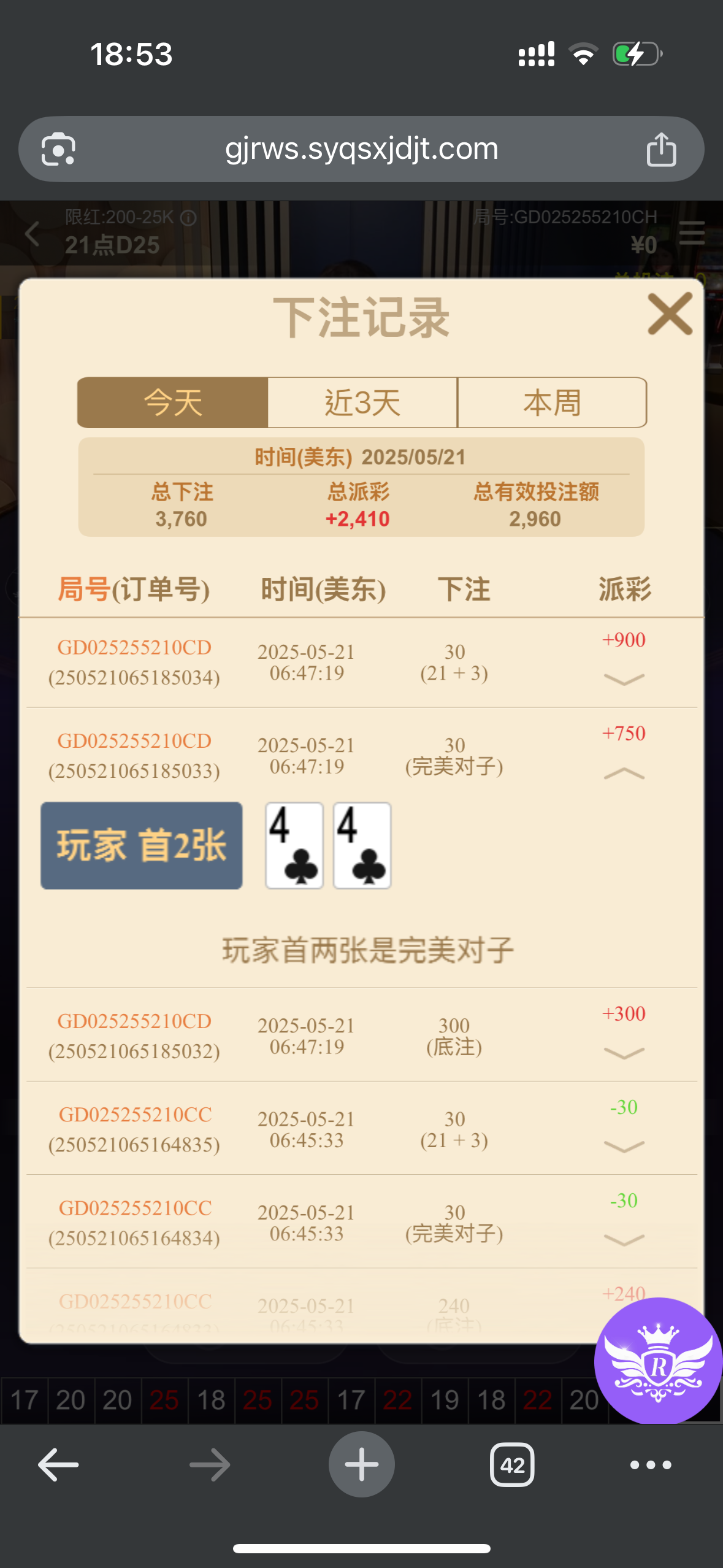Expand the -30 (21 + 3) bet record
Viewport: 723px width, 1568px height.
[624, 1147]
